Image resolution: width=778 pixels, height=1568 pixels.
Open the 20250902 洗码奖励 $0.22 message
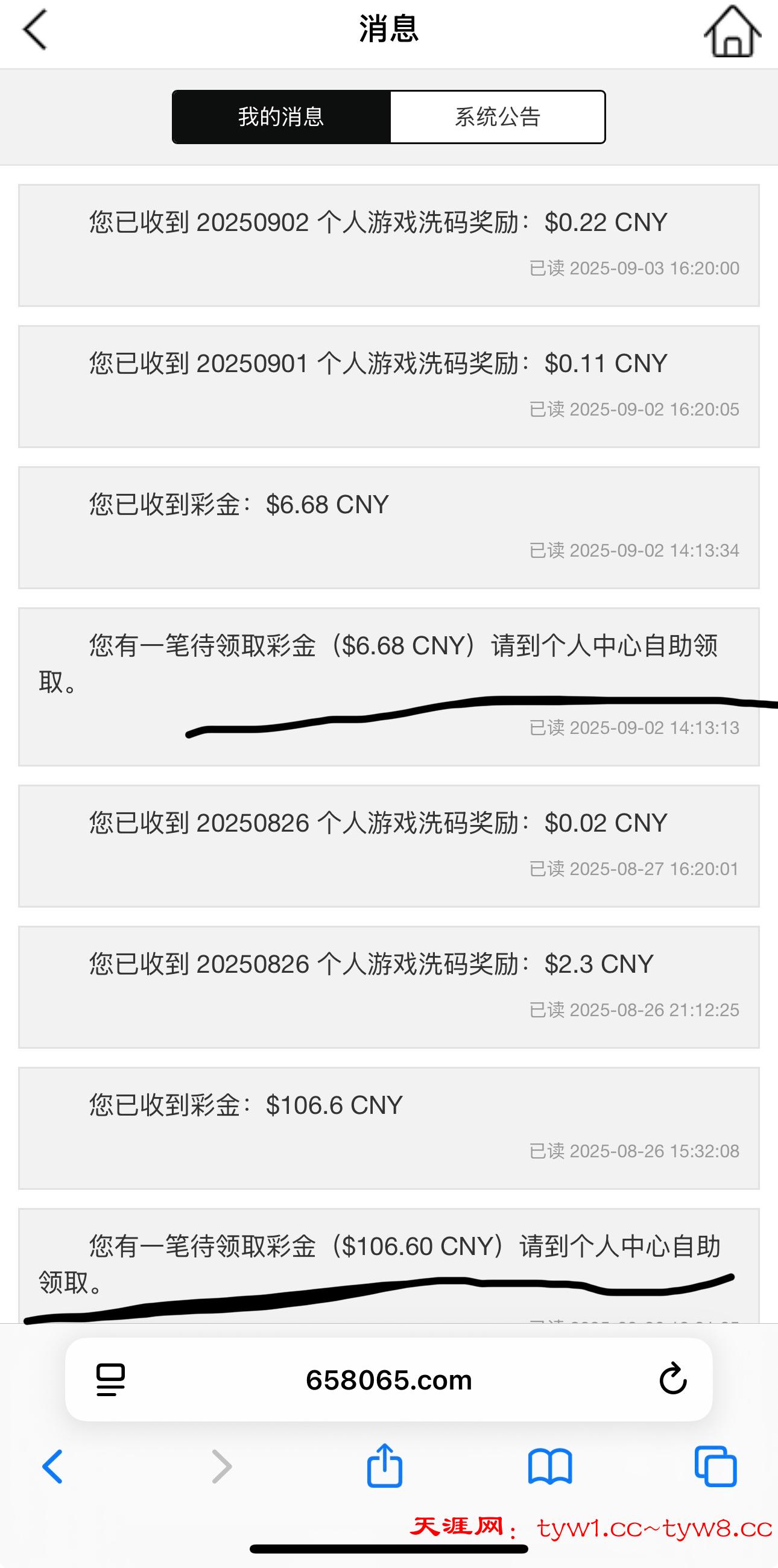[388, 245]
